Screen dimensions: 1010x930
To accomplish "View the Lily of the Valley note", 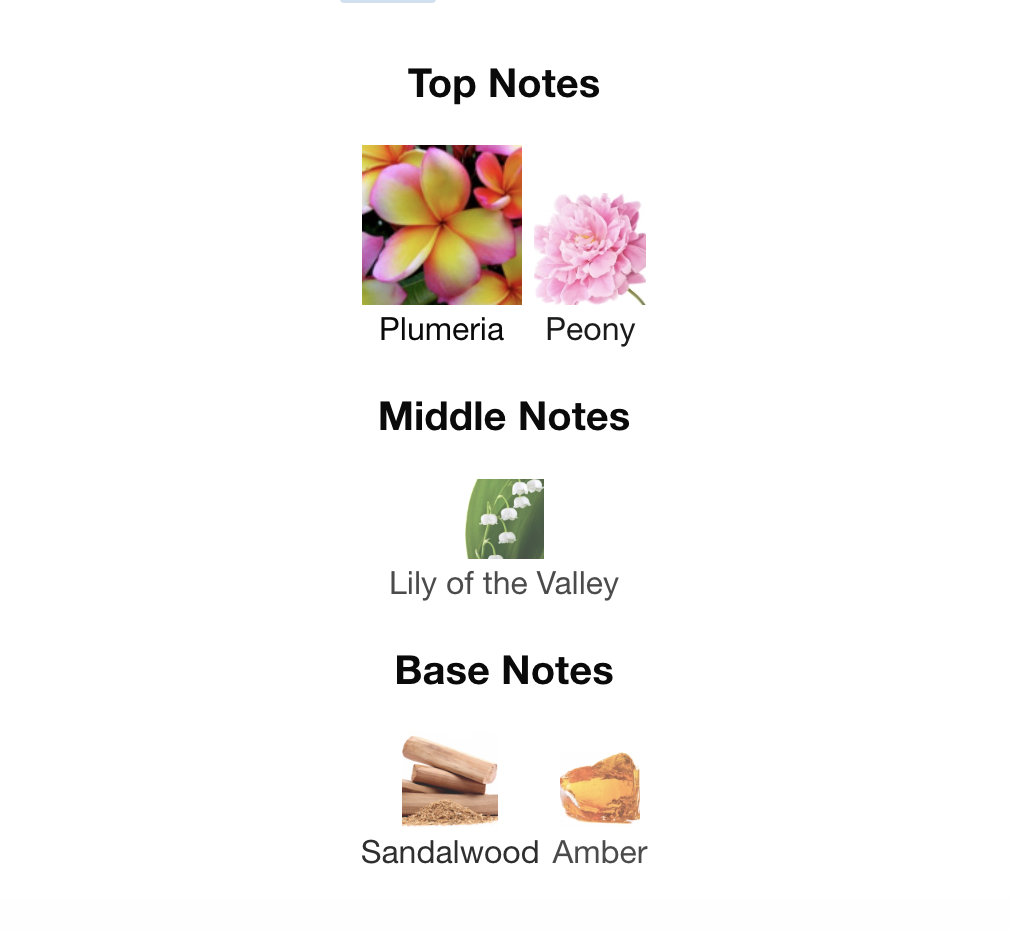I will 504,519.
